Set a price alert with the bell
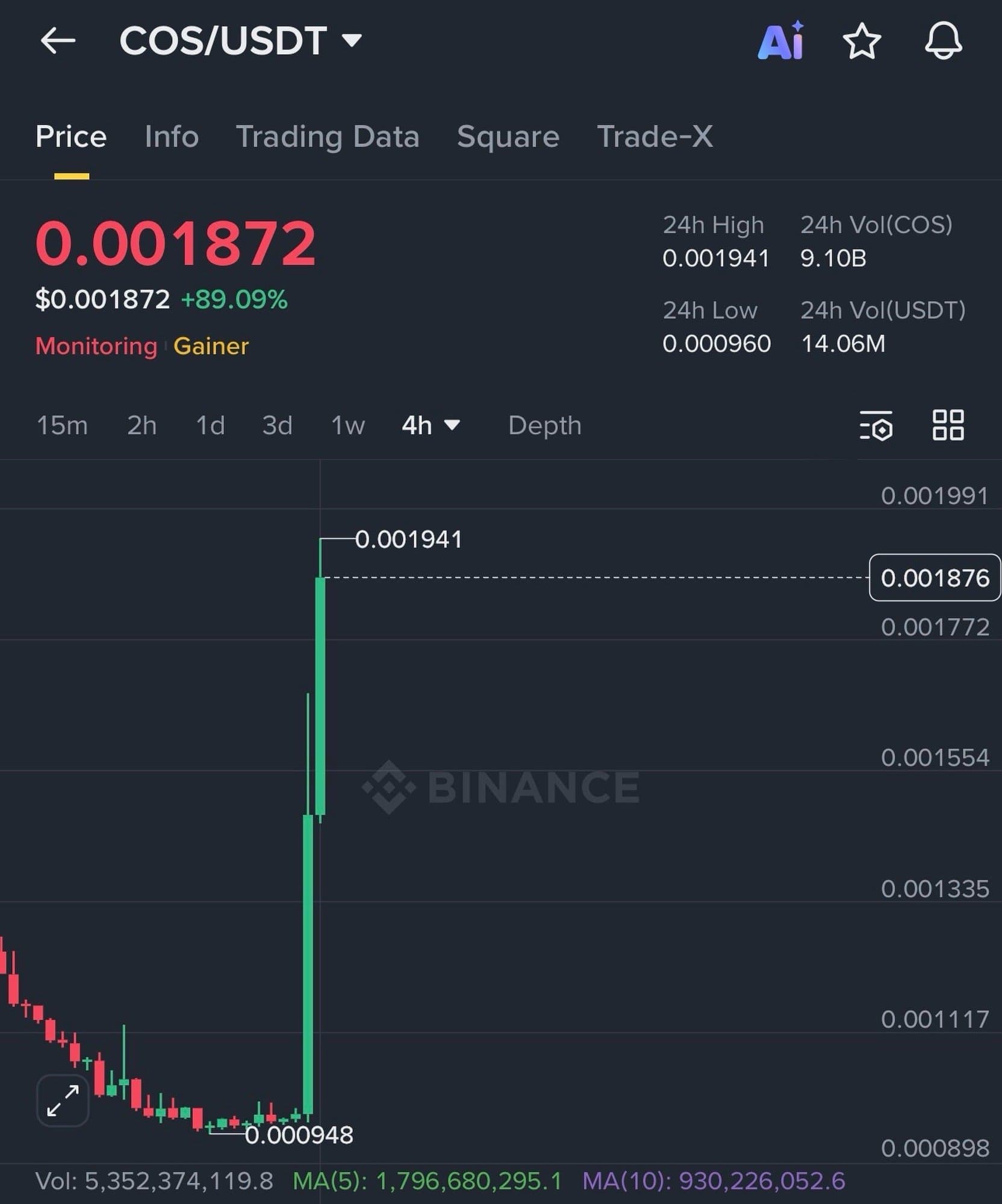 click(x=943, y=41)
